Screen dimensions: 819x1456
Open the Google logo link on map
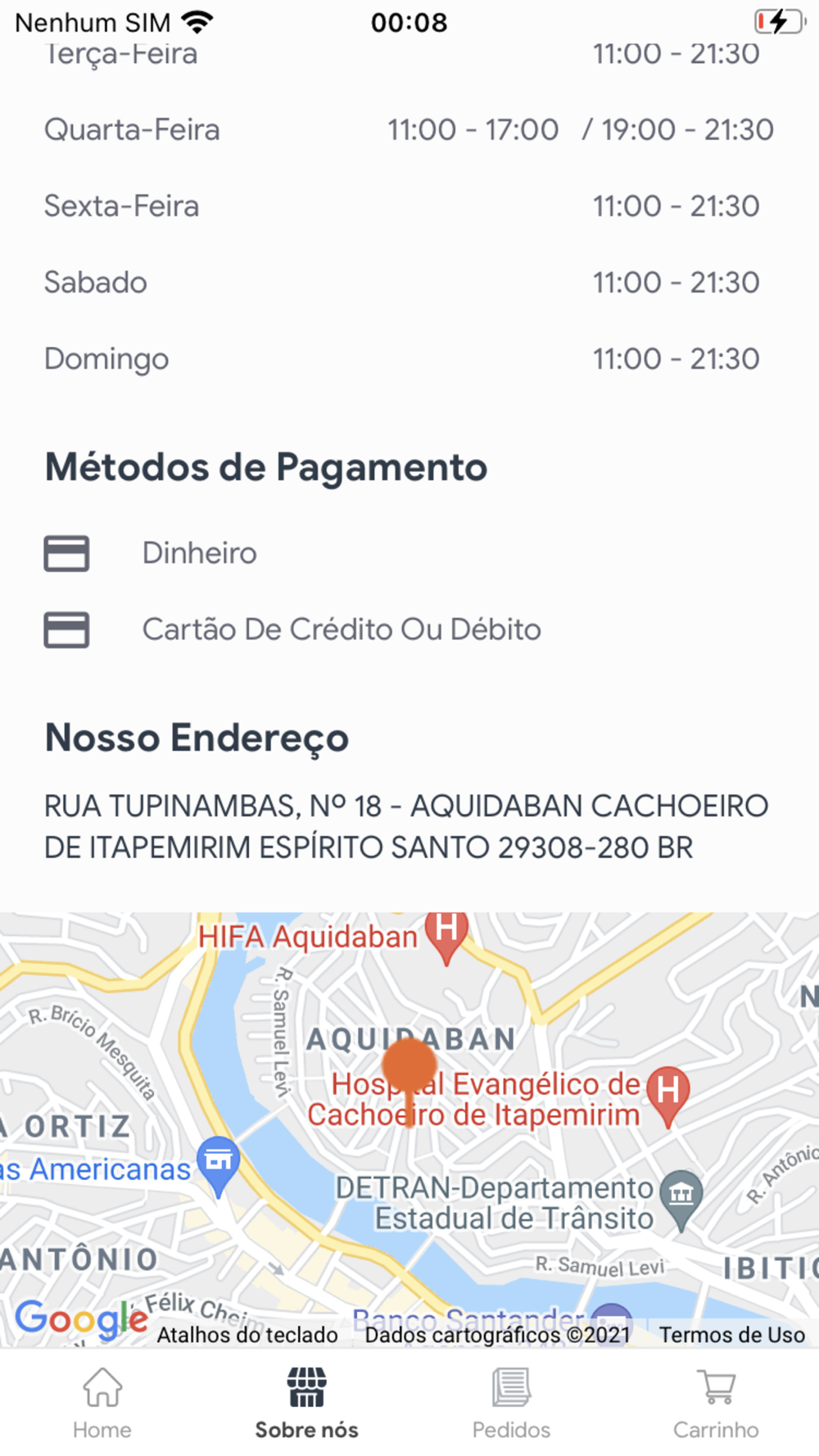pyautogui.click(x=81, y=1319)
